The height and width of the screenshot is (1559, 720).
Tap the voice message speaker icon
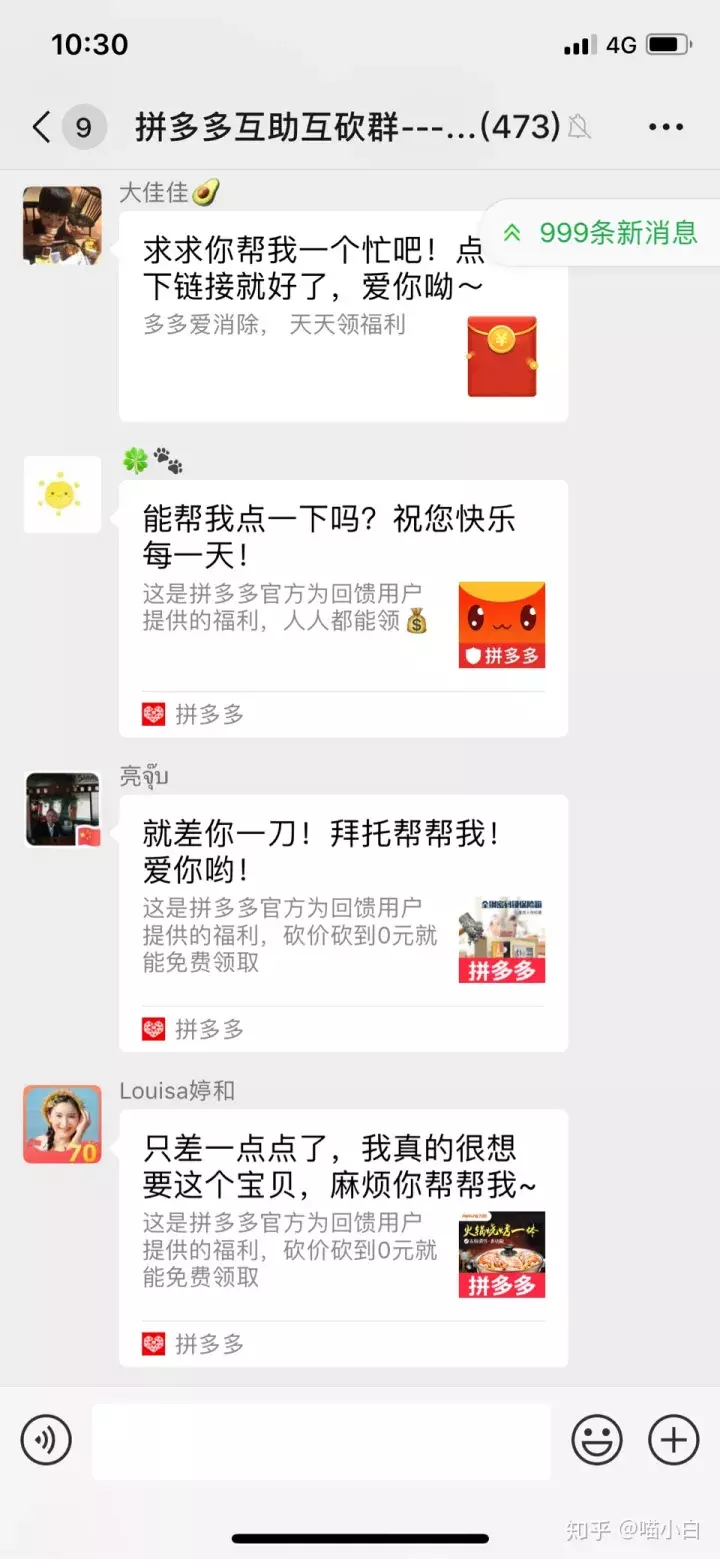46,1441
